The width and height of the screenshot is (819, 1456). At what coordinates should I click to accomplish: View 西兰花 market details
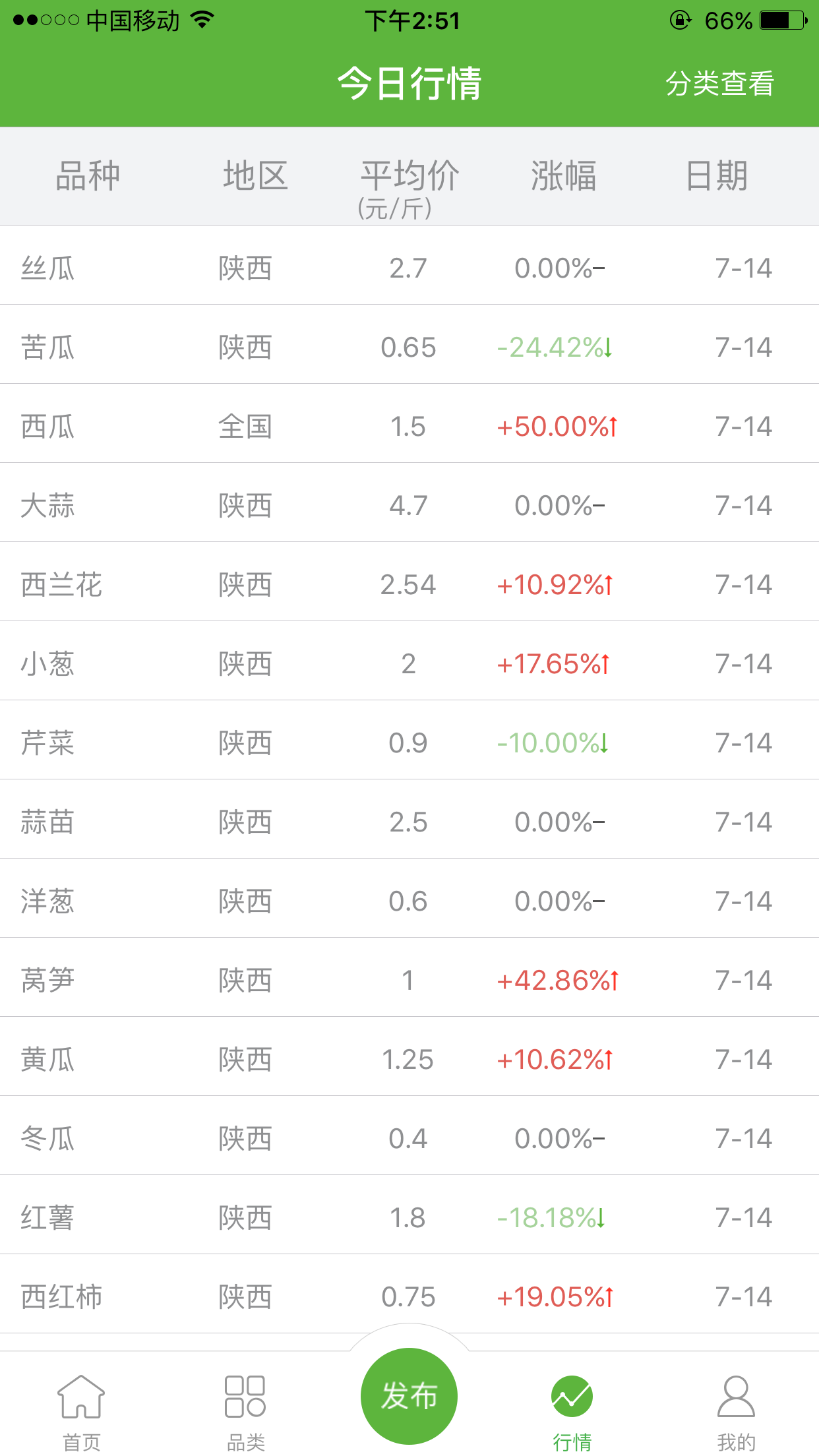pyautogui.click(x=409, y=585)
